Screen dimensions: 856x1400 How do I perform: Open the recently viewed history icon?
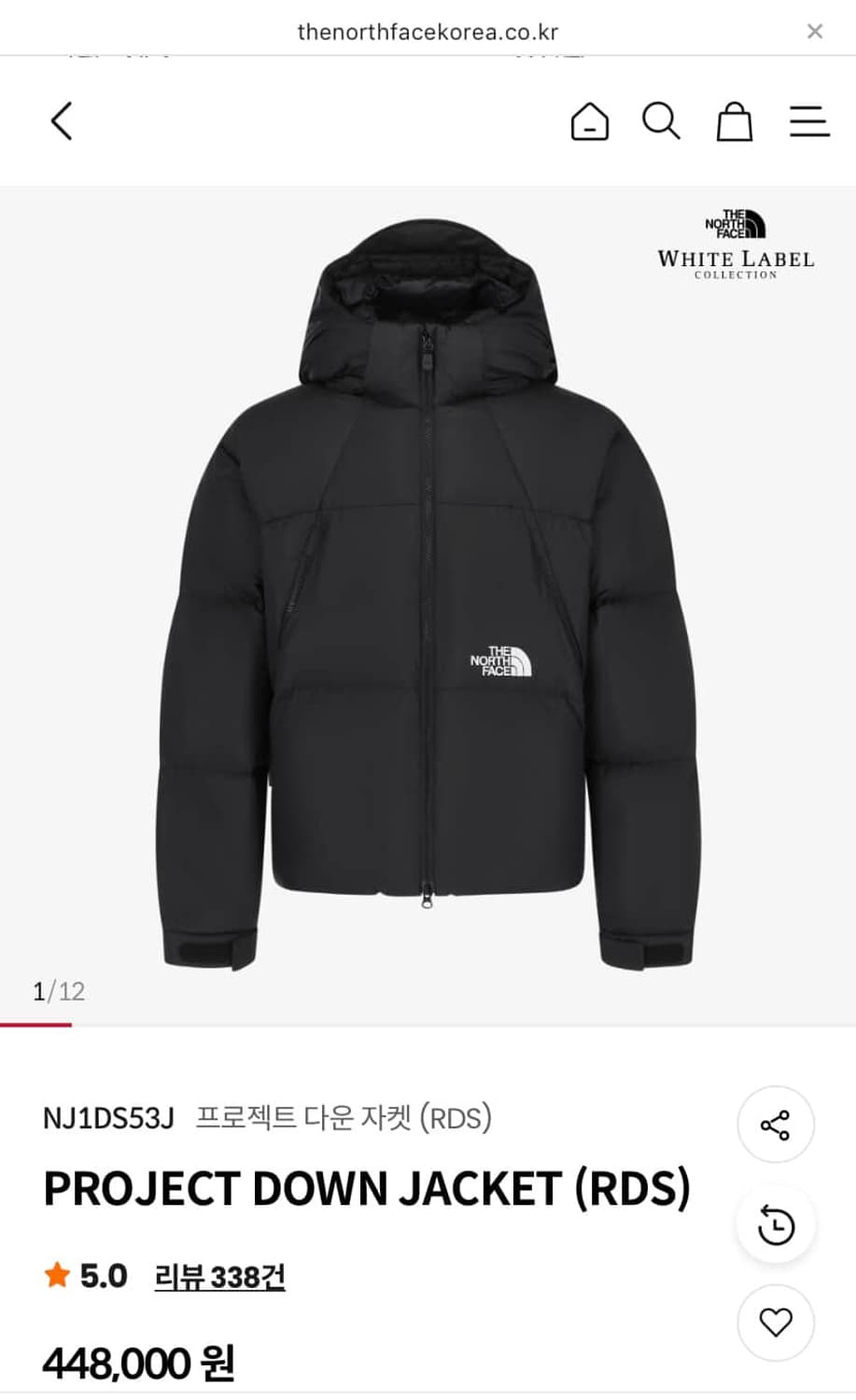pos(775,1224)
